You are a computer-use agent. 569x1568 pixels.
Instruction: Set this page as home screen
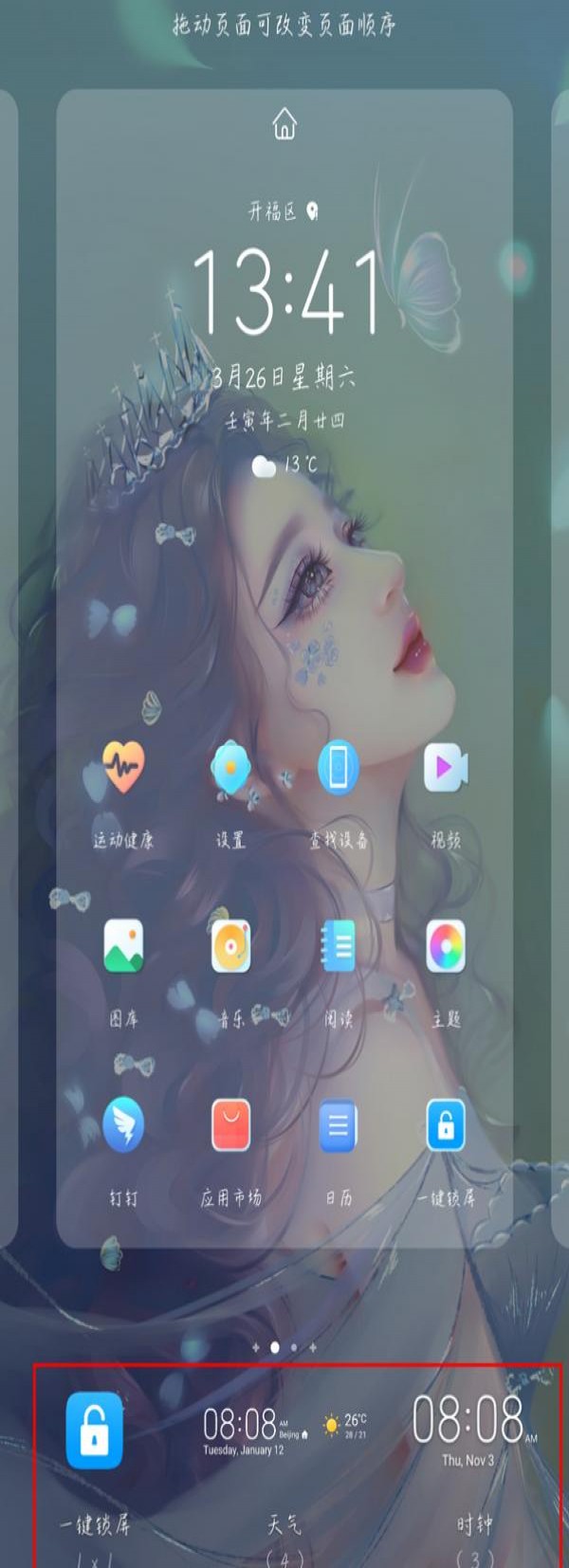click(284, 124)
